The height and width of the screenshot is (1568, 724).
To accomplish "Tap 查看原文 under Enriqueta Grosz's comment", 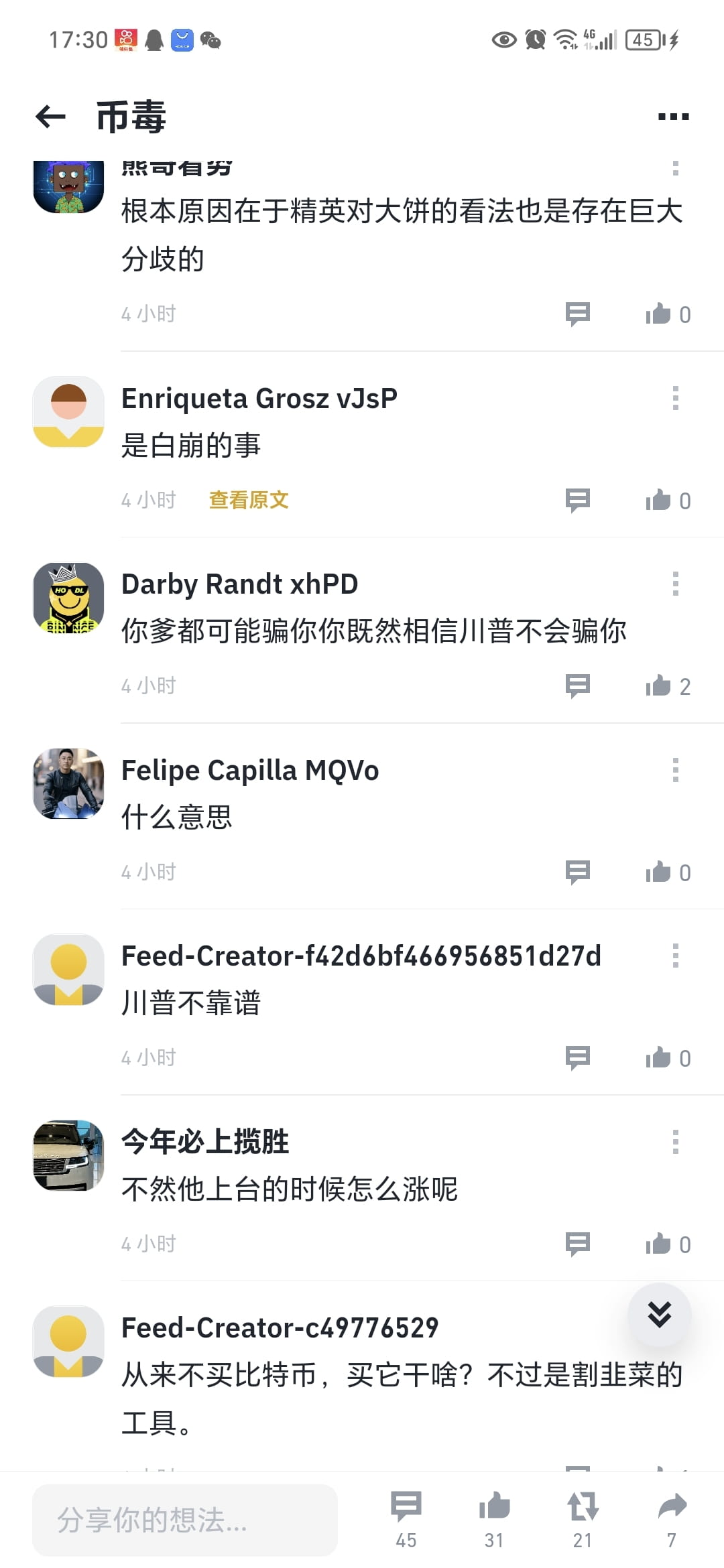I will coord(249,500).
